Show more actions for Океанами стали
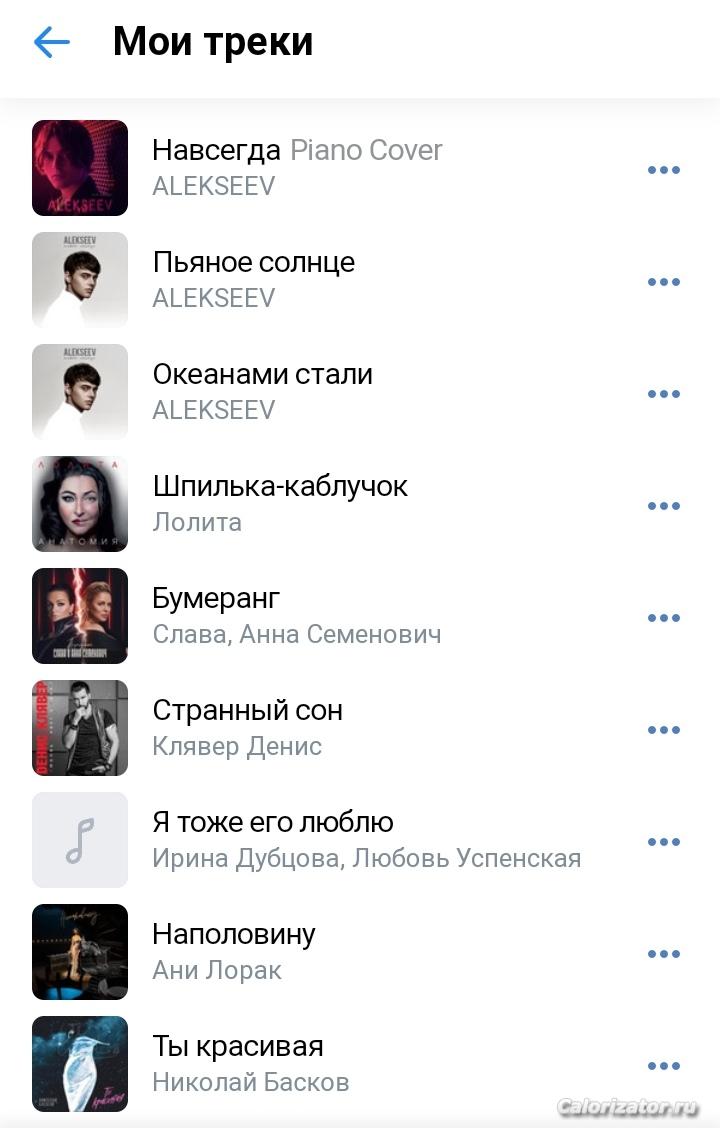The image size is (720, 1128). point(664,394)
